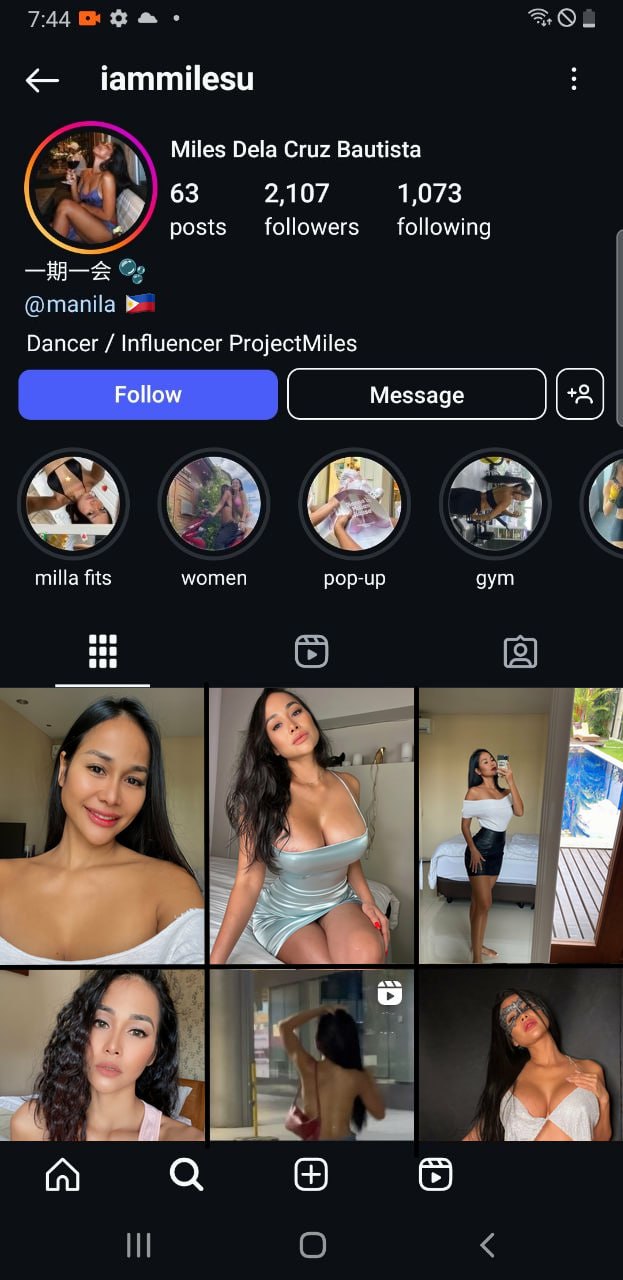Go to the Home feed tab
Image resolution: width=623 pixels, height=1280 pixels.
pos(63,1175)
